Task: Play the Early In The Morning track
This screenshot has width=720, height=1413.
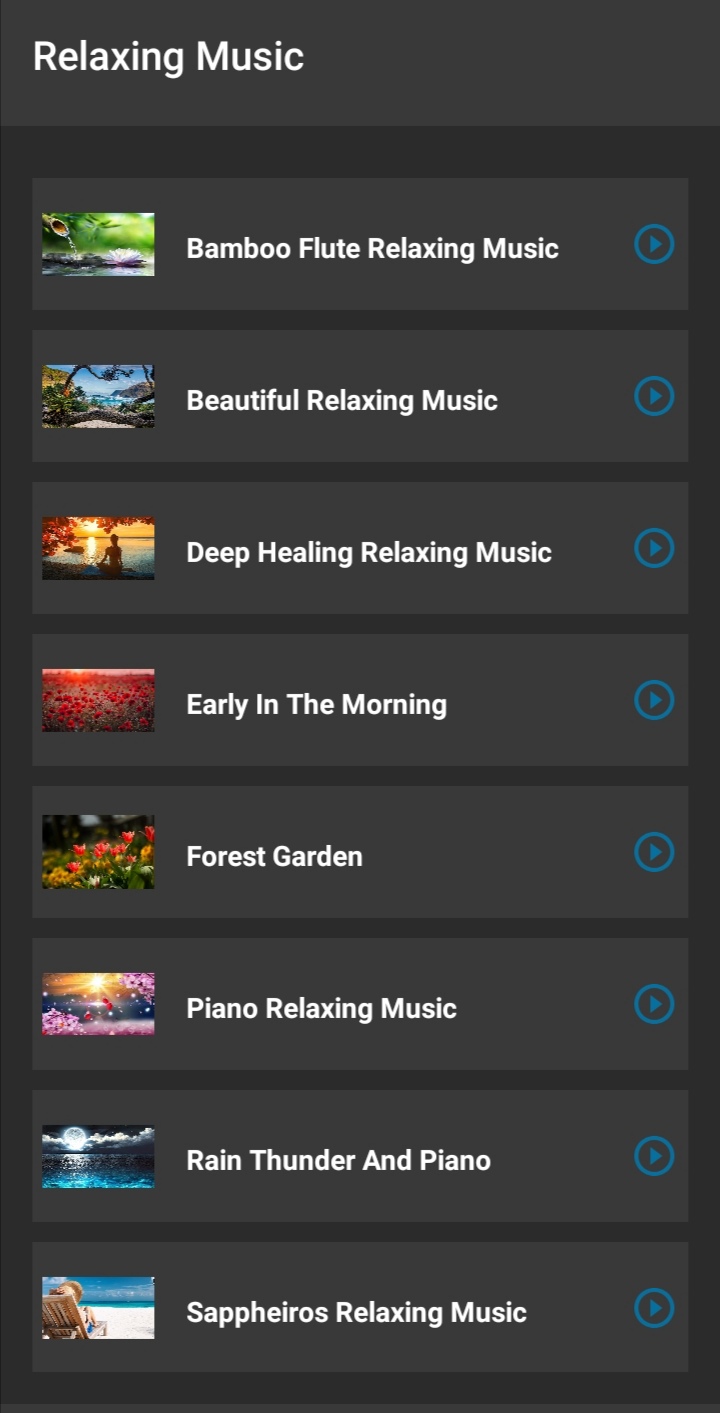Action: click(x=654, y=700)
